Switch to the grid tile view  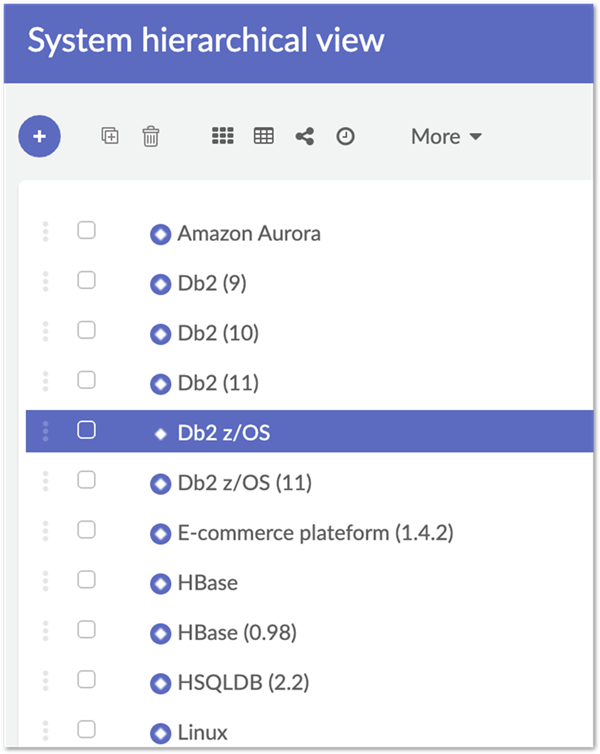[x=223, y=136]
